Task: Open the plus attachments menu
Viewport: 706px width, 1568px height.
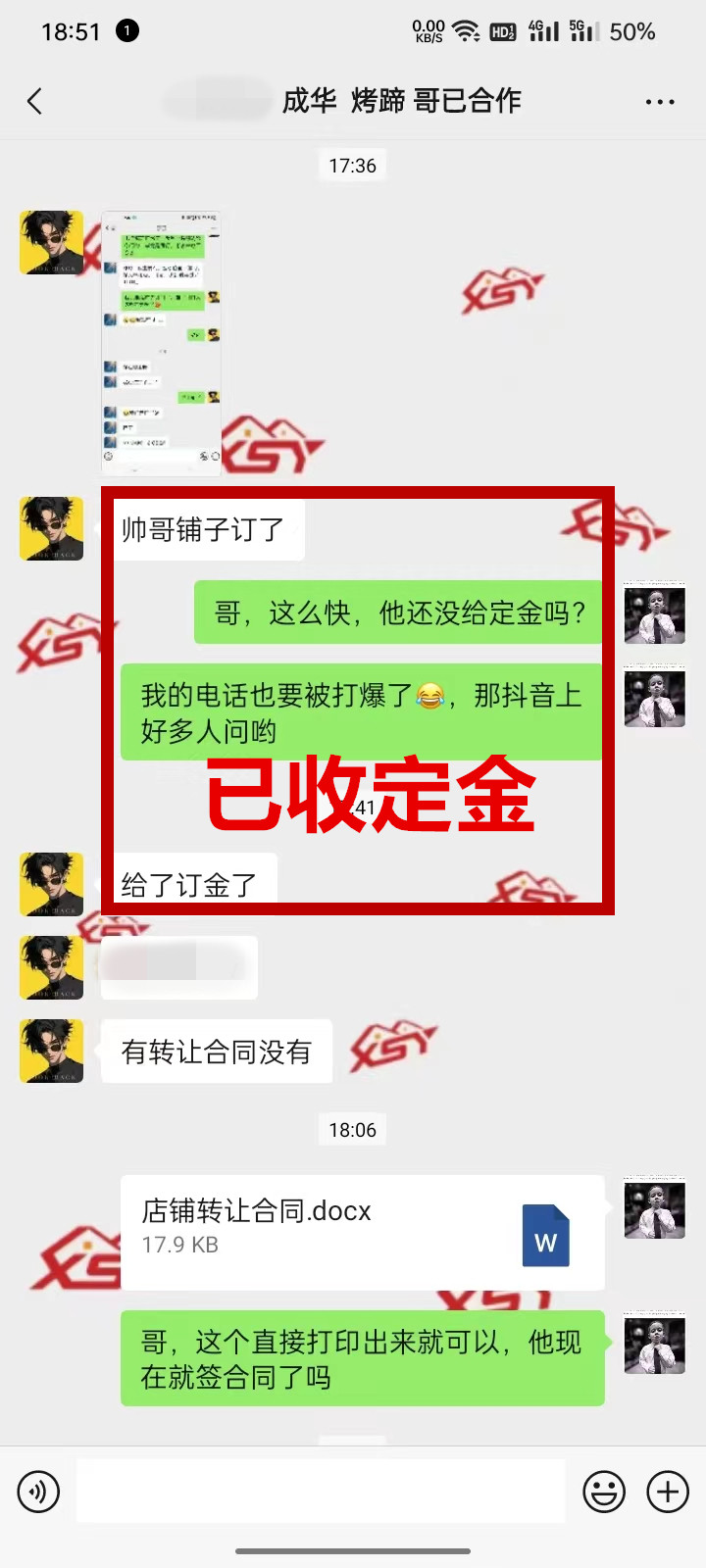Action: click(x=668, y=1492)
